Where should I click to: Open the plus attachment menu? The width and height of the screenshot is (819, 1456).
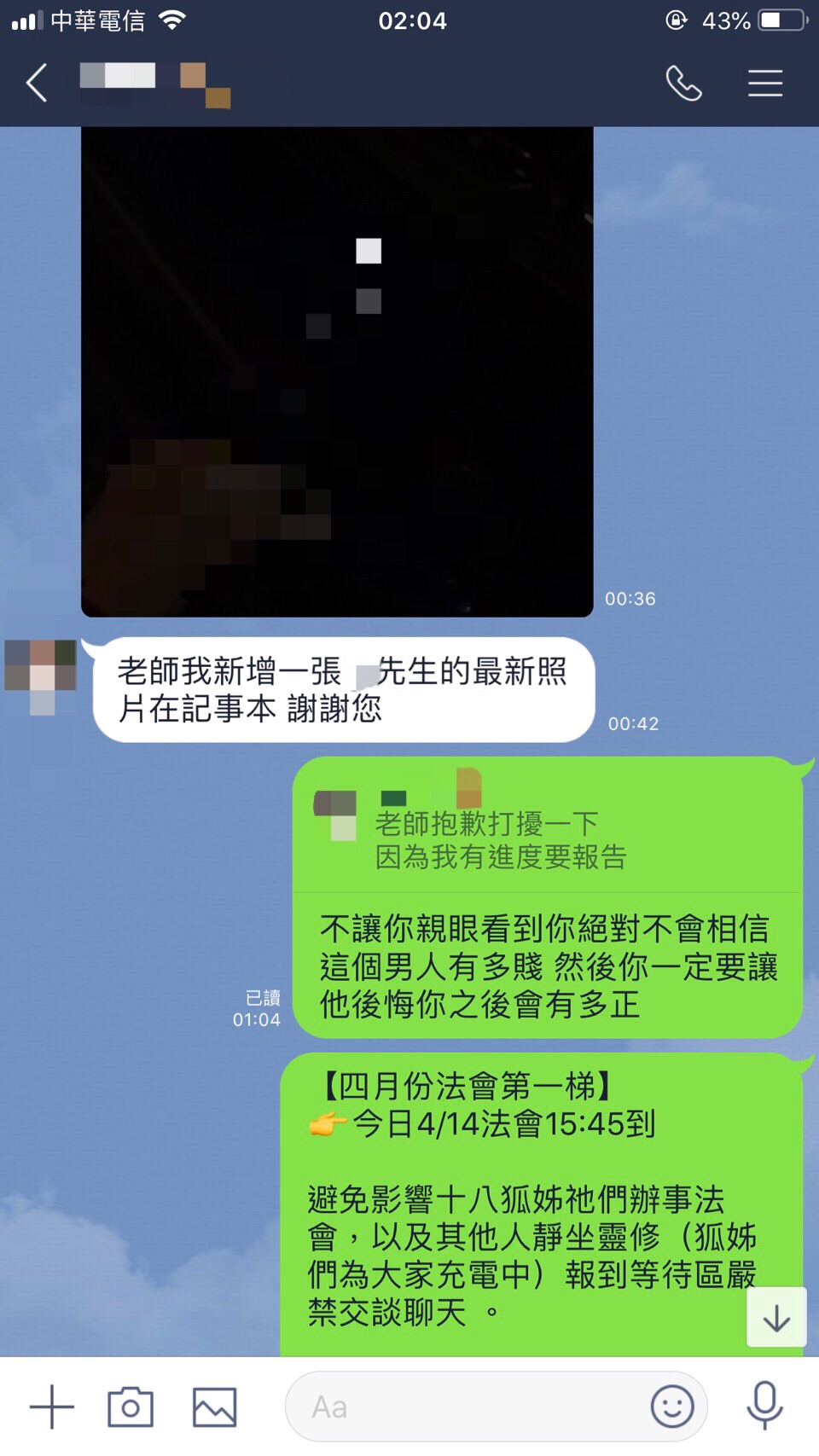[52, 1407]
